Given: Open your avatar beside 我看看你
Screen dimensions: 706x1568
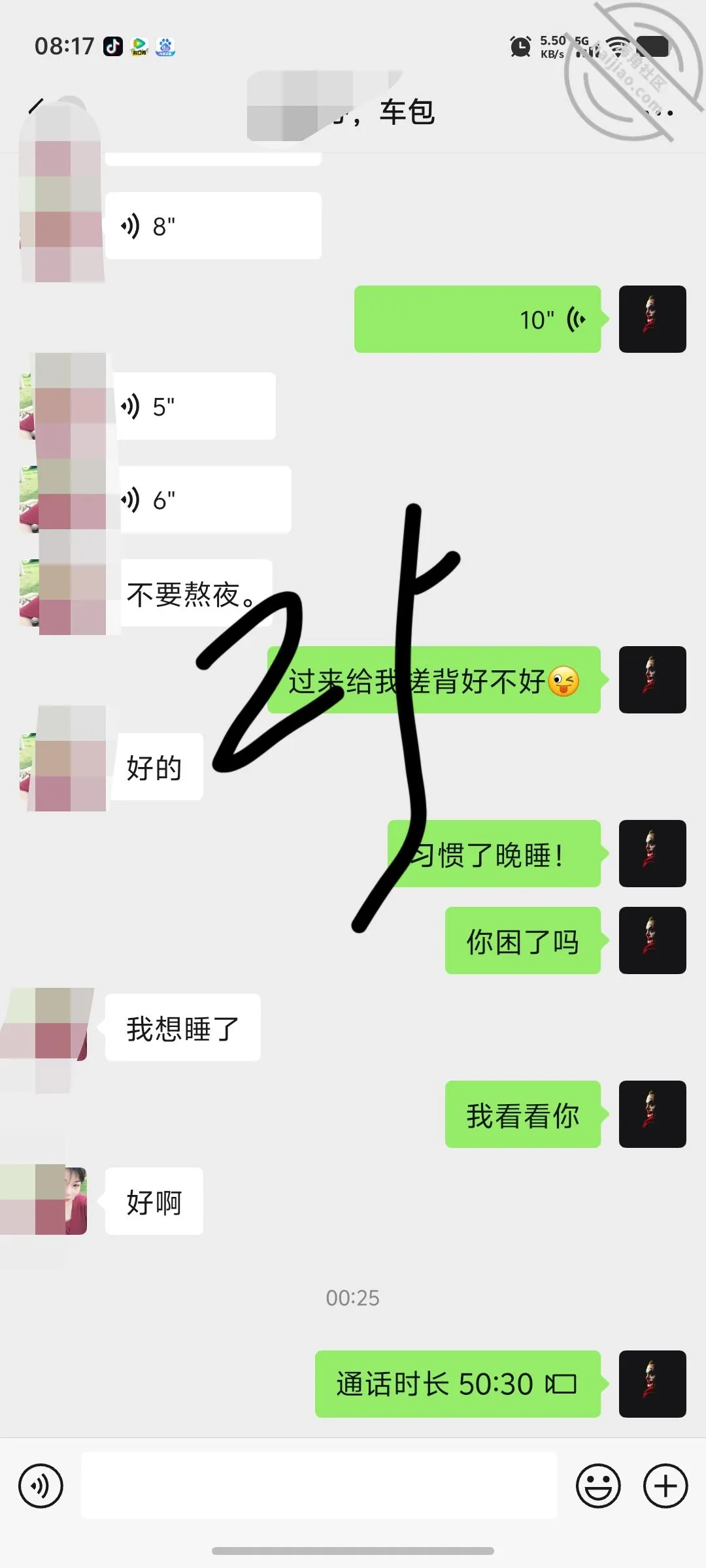Looking at the screenshot, I should (652, 1115).
